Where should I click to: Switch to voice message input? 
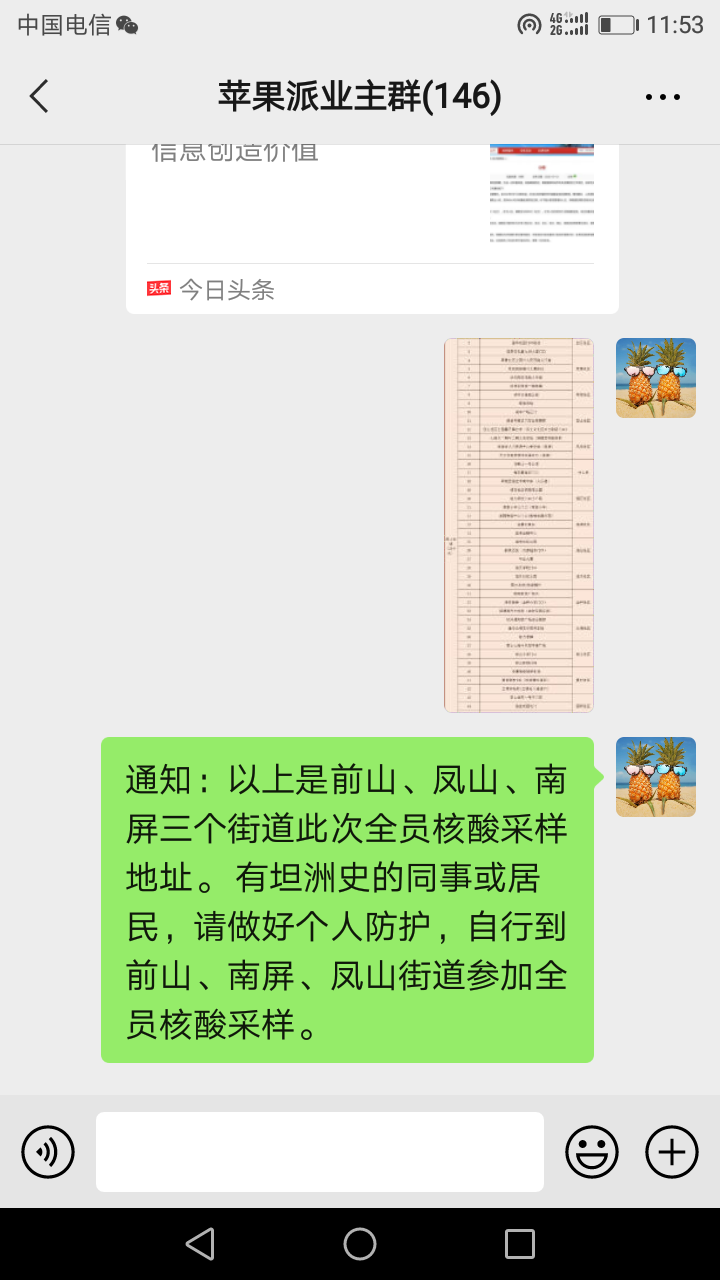[x=48, y=1152]
